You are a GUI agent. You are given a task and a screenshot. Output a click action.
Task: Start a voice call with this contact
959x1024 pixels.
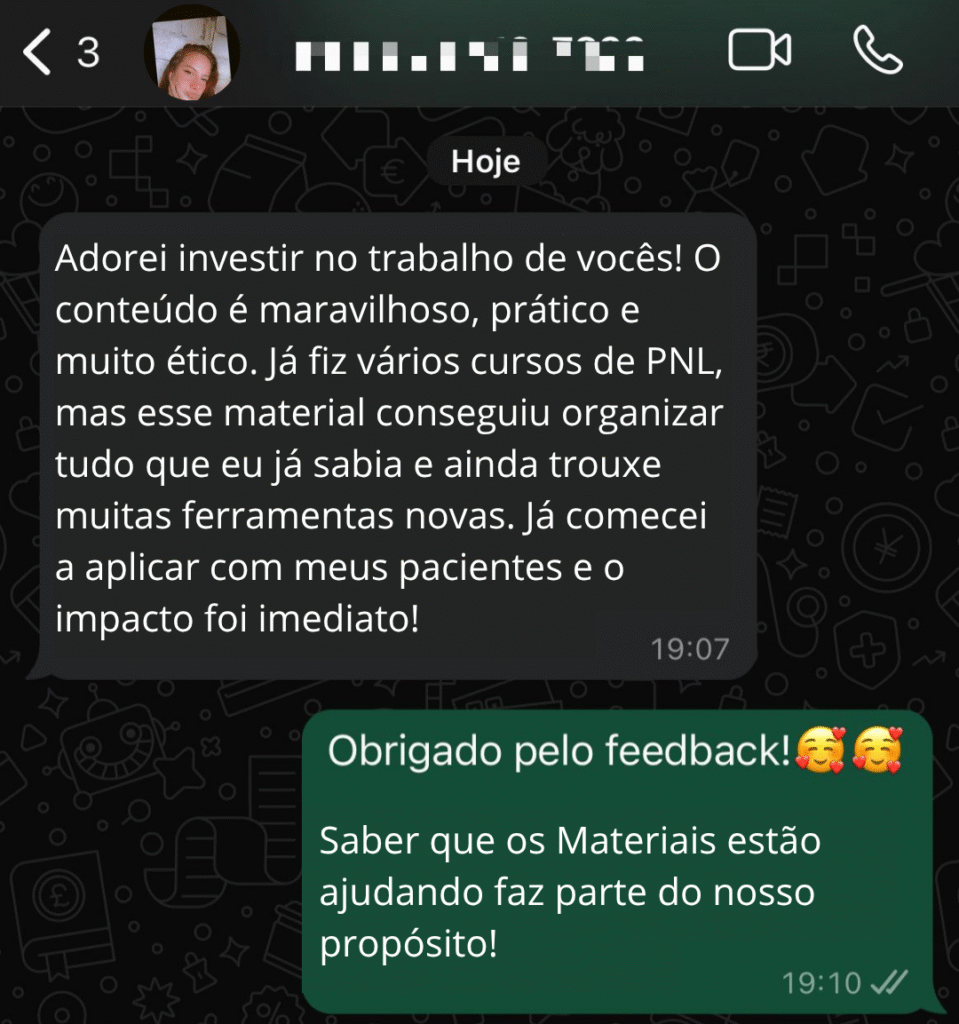877,52
